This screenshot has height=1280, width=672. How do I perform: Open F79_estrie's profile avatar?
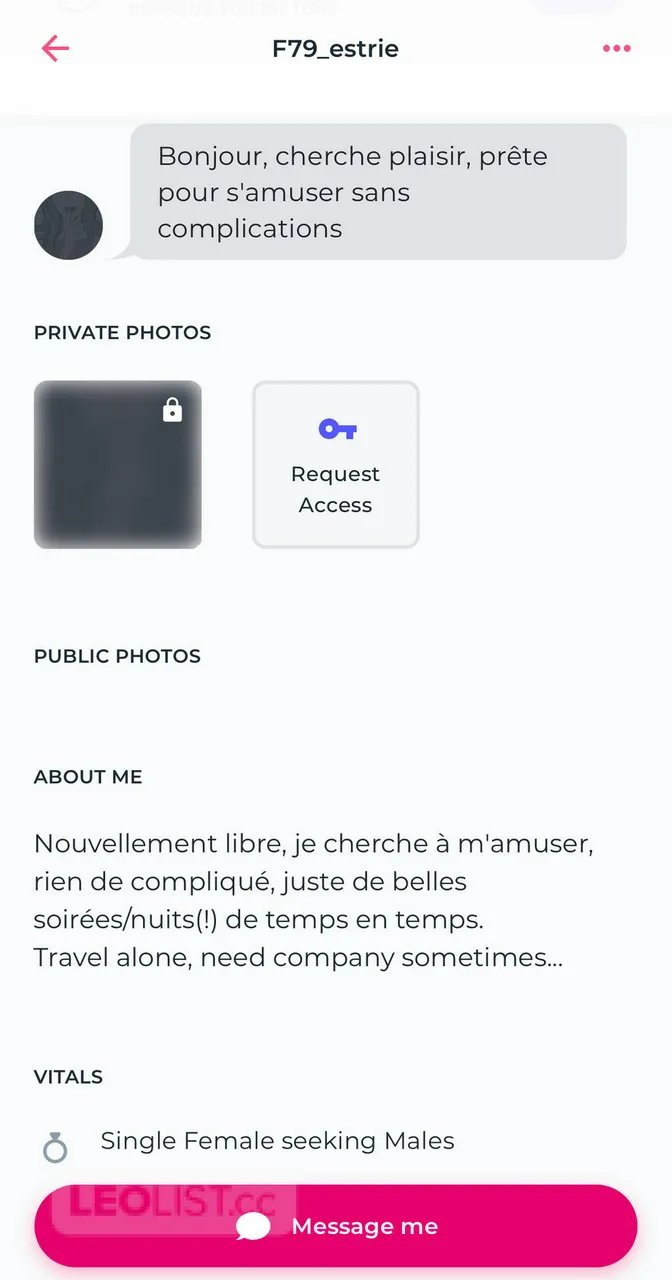click(68, 225)
